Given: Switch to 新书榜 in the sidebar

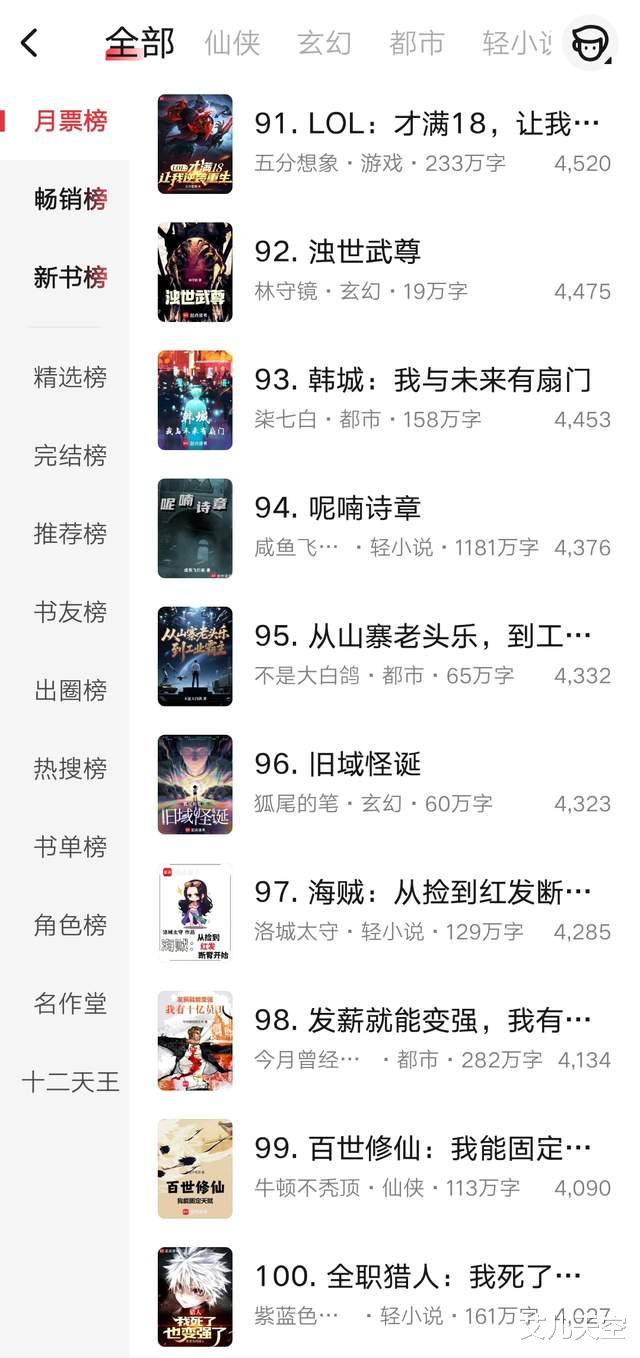Looking at the screenshot, I should pyautogui.click(x=70, y=277).
